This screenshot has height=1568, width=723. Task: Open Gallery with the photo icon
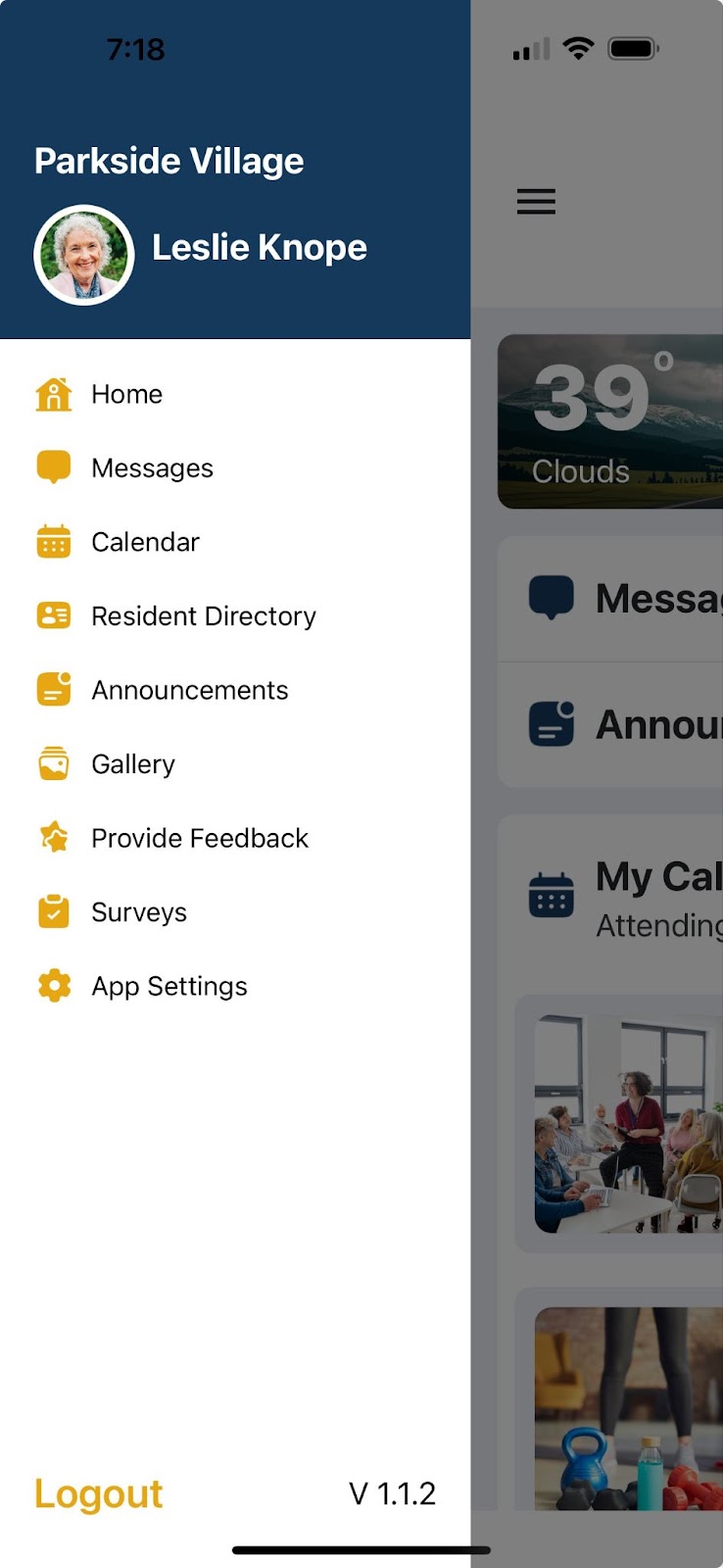coord(53,762)
